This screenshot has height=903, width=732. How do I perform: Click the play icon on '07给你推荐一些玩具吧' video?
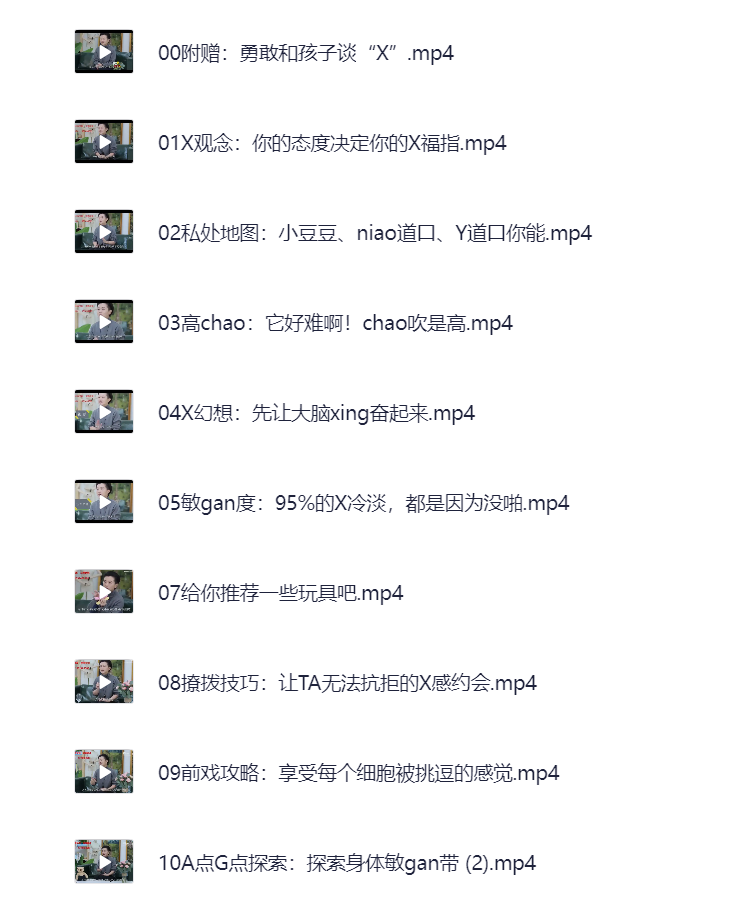(104, 590)
